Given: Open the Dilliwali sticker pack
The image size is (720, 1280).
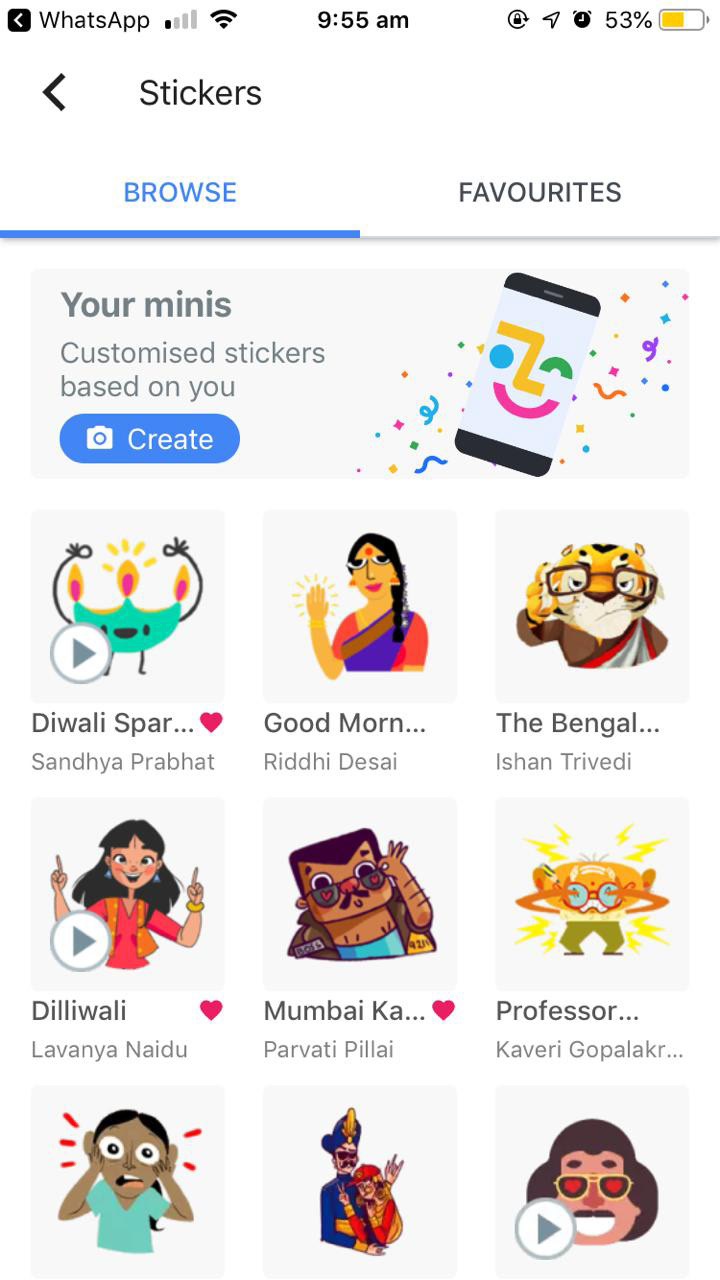Looking at the screenshot, I should (x=128, y=893).
